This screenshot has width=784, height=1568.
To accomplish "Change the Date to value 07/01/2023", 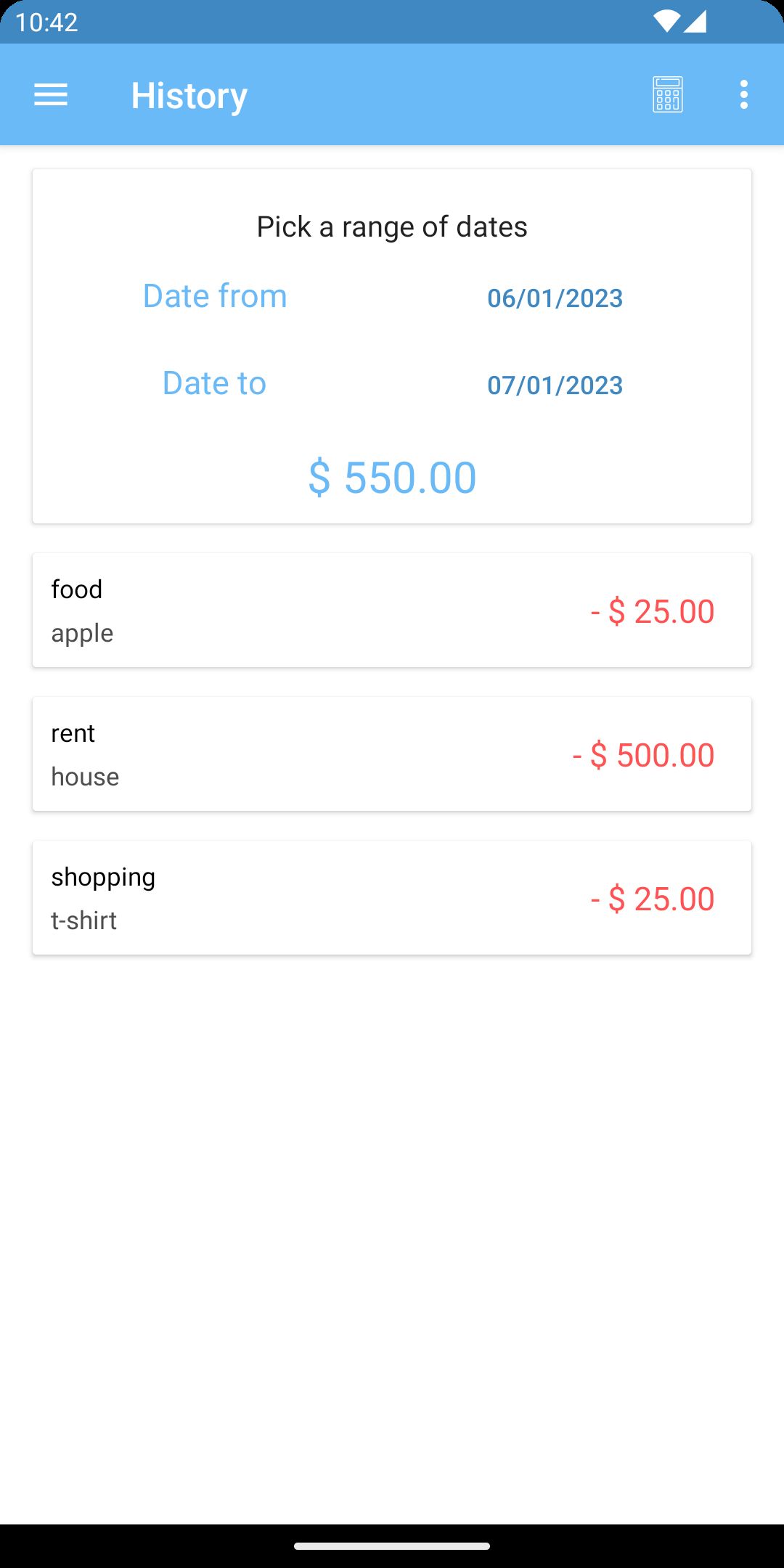I will coord(555,385).
